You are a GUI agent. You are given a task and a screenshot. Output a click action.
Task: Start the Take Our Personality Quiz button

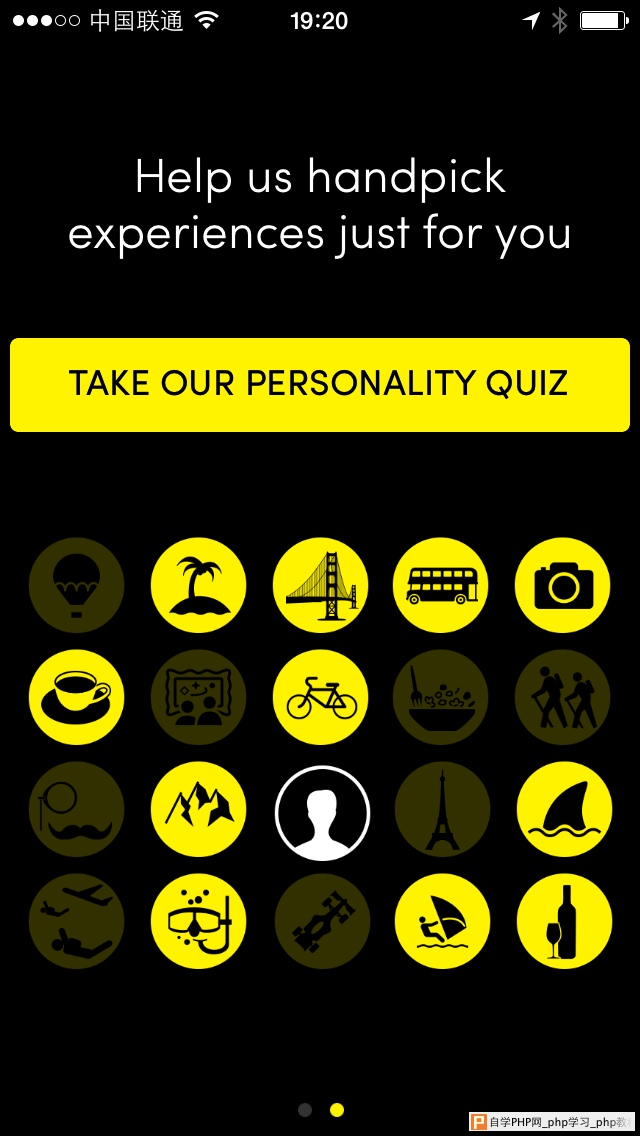(320, 384)
